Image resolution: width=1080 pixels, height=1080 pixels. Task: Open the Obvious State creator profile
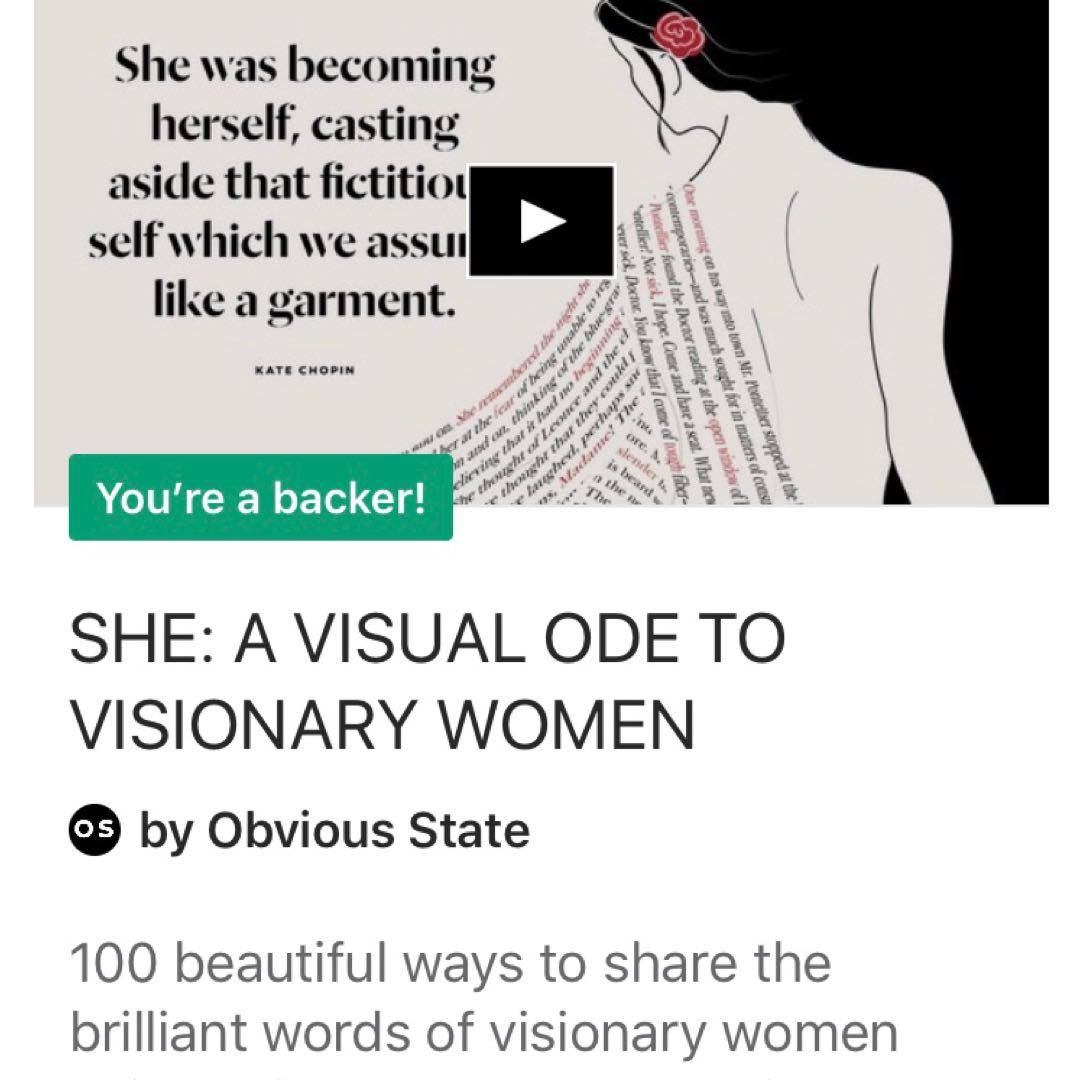point(334,829)
